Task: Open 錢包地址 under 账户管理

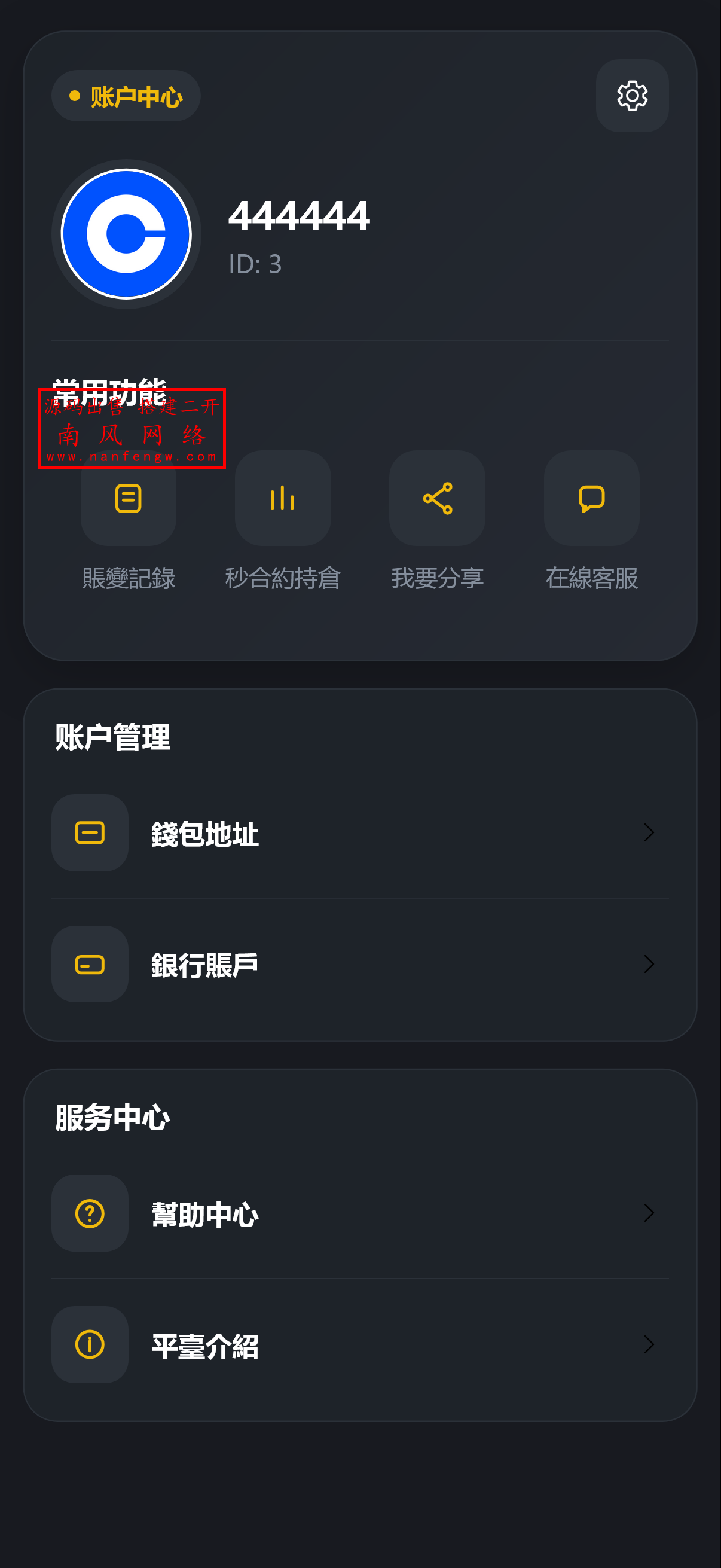Action: 204,833
